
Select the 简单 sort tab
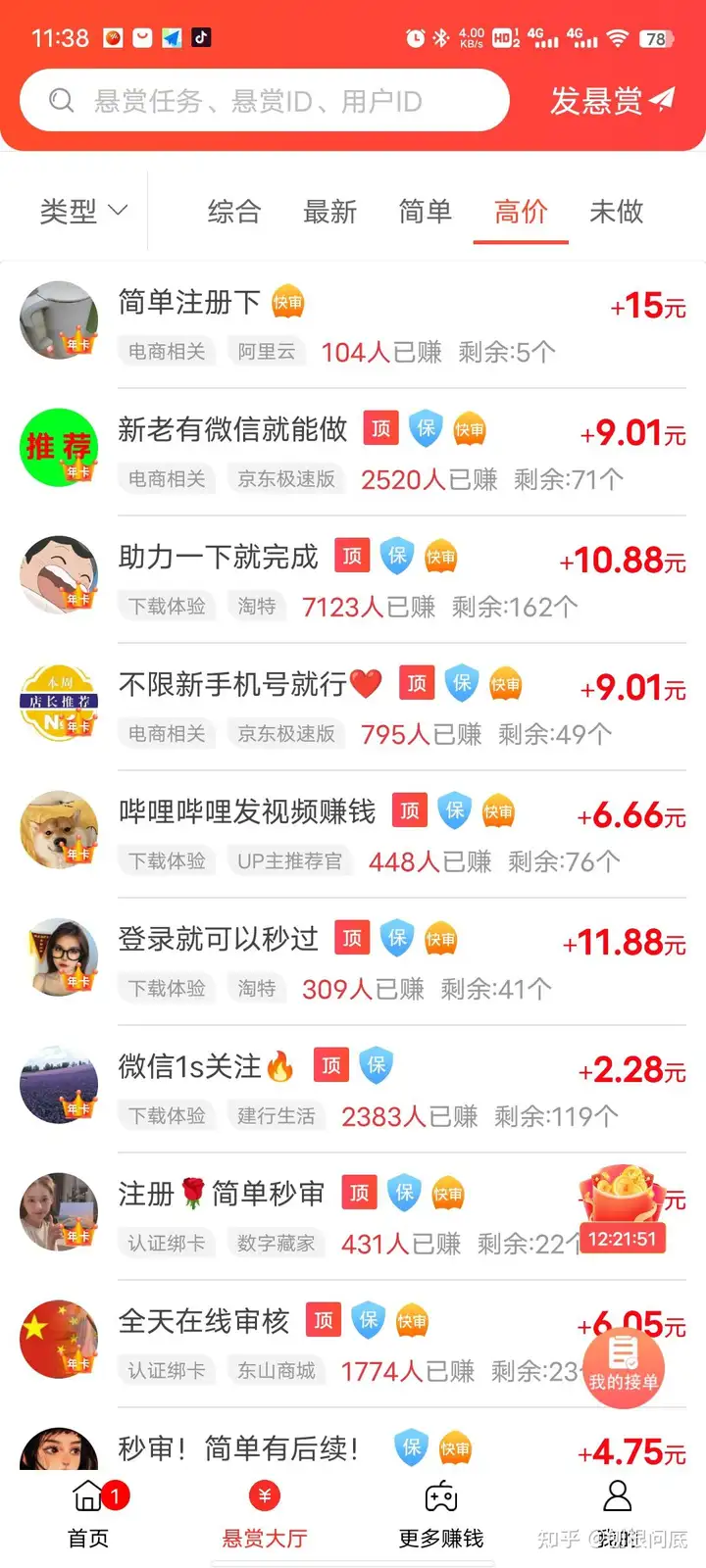point(425,211)
